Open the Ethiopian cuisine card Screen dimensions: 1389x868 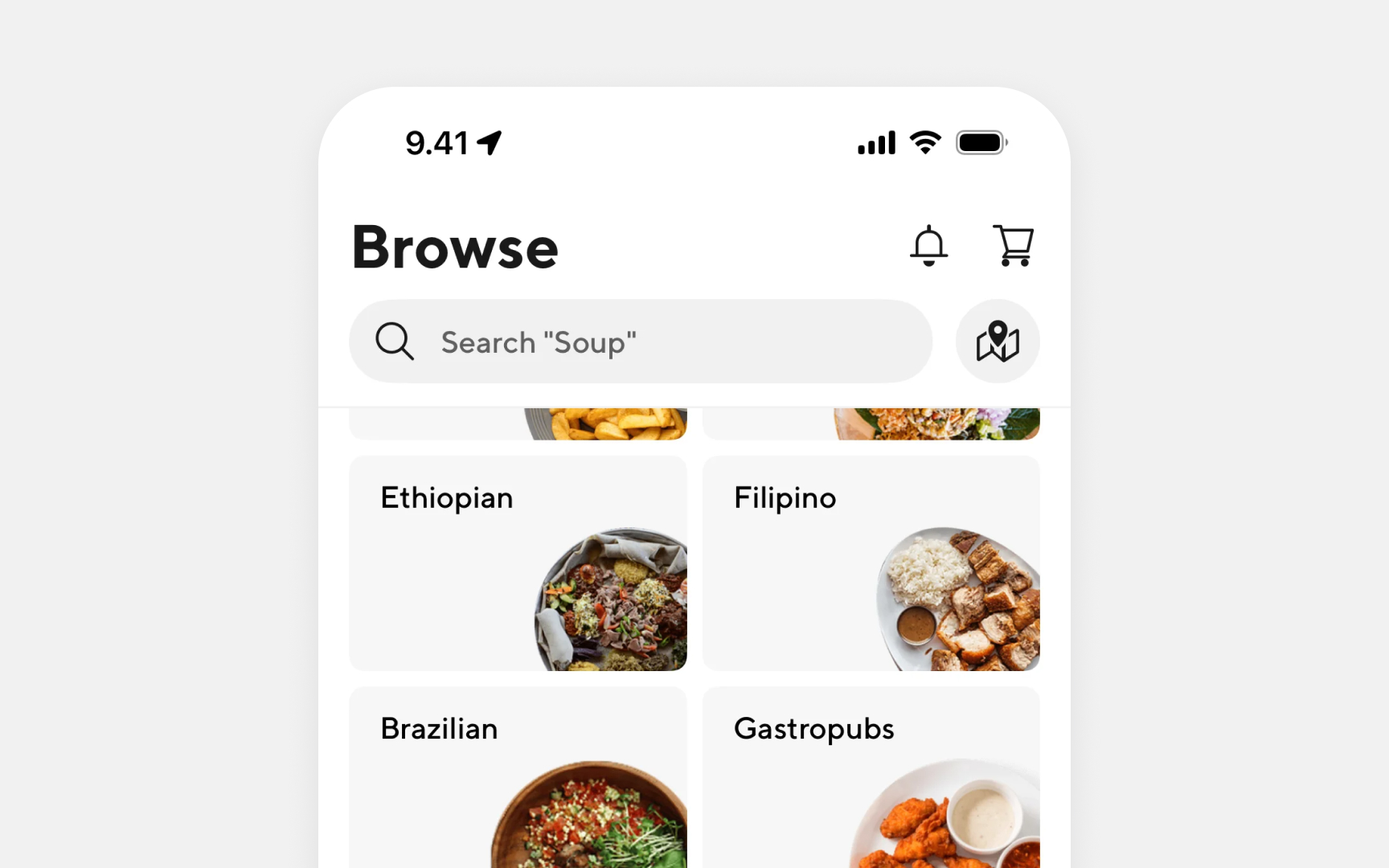[518, 563]
